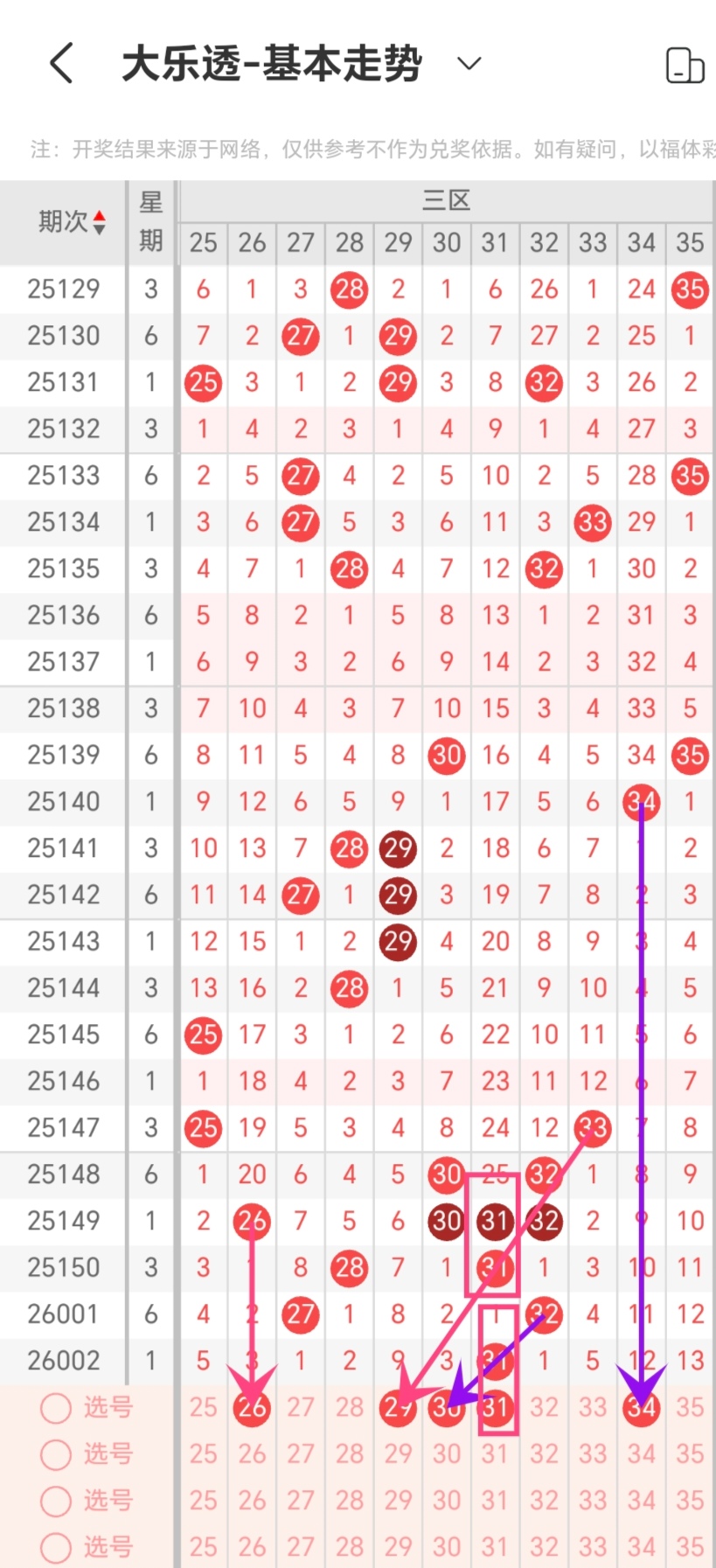Unpick the selected 29 ball in 选号 row
Screen dimensions: 716x1568
point(398,1407)
